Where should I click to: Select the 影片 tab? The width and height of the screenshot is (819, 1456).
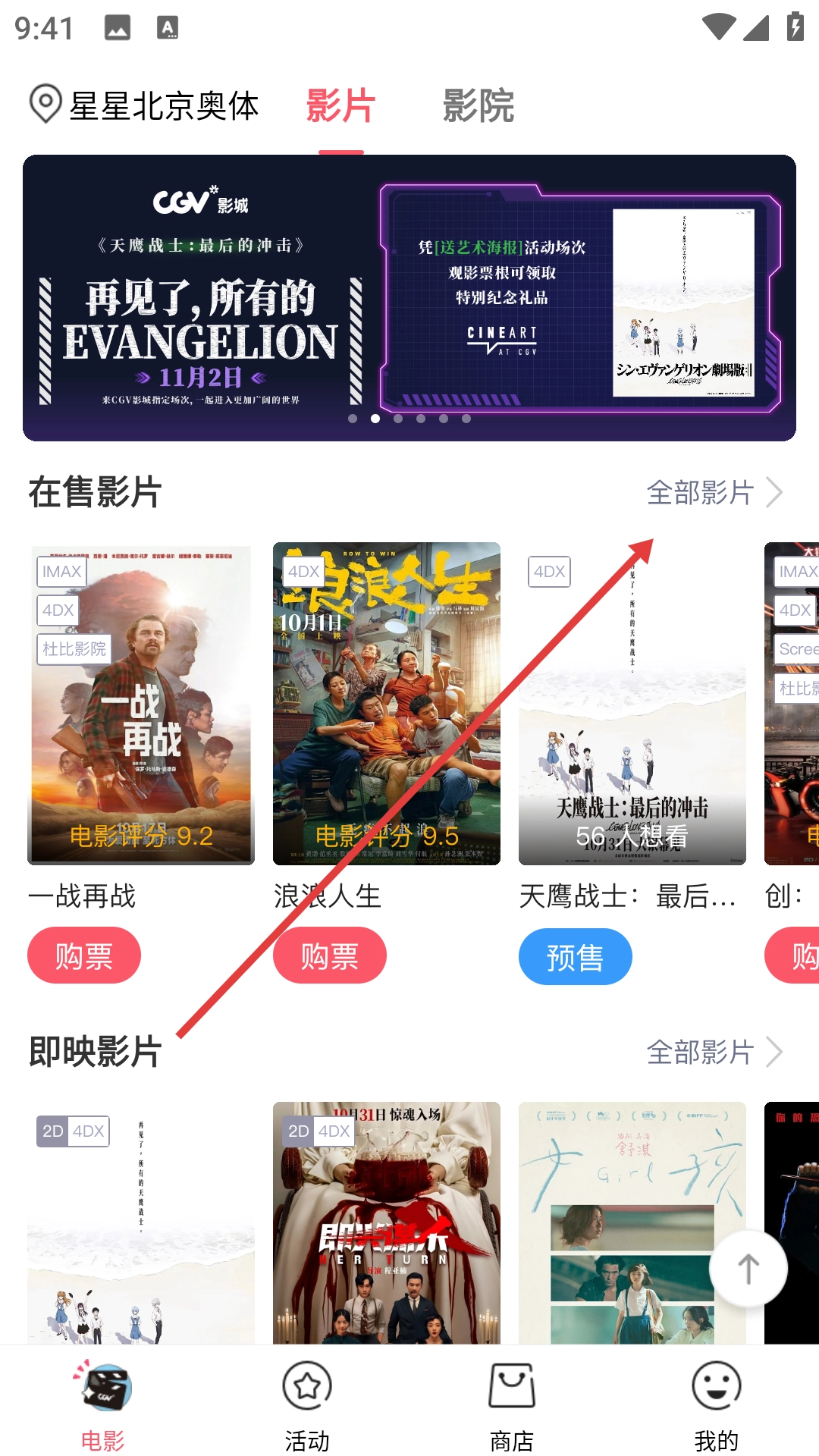tap(340, 105)
